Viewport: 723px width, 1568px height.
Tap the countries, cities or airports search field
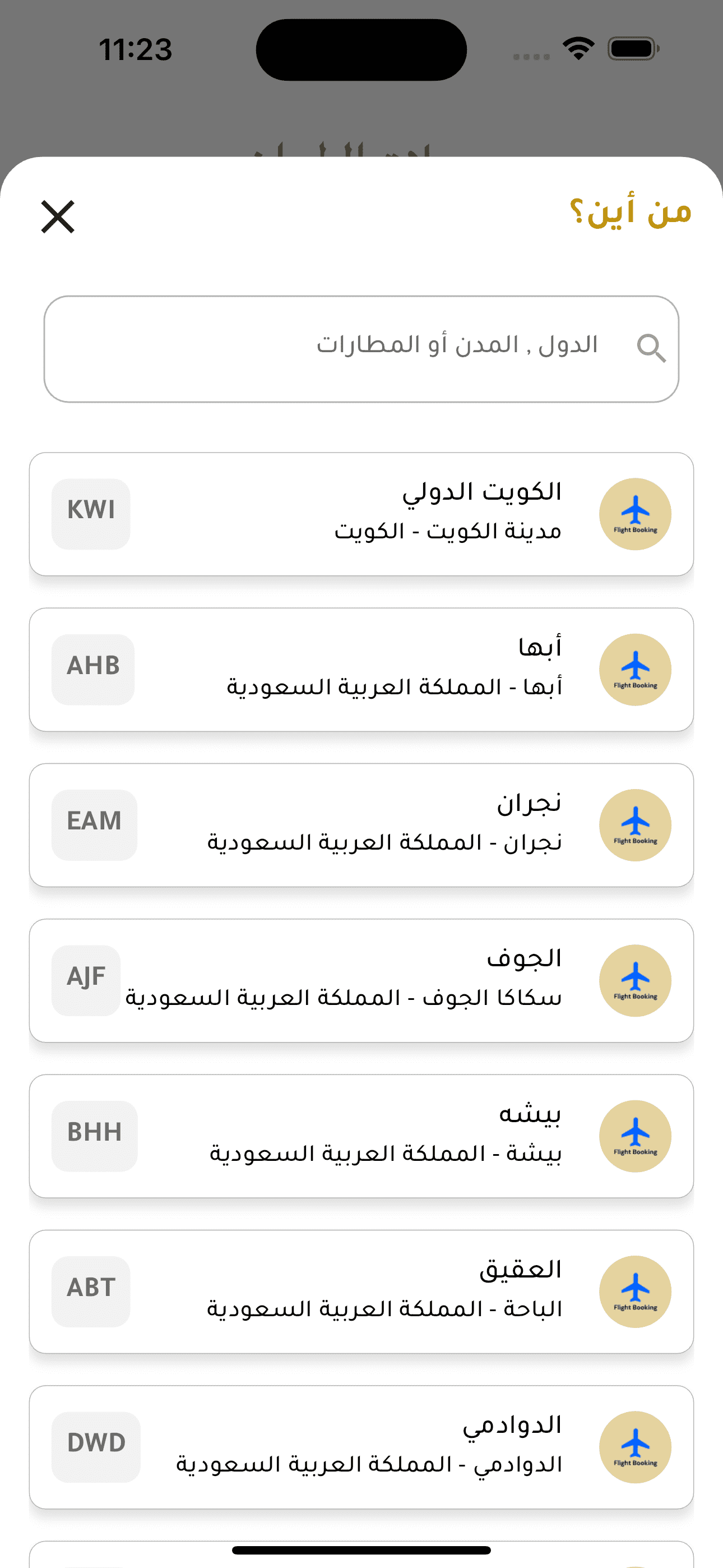tap(361, 349)
